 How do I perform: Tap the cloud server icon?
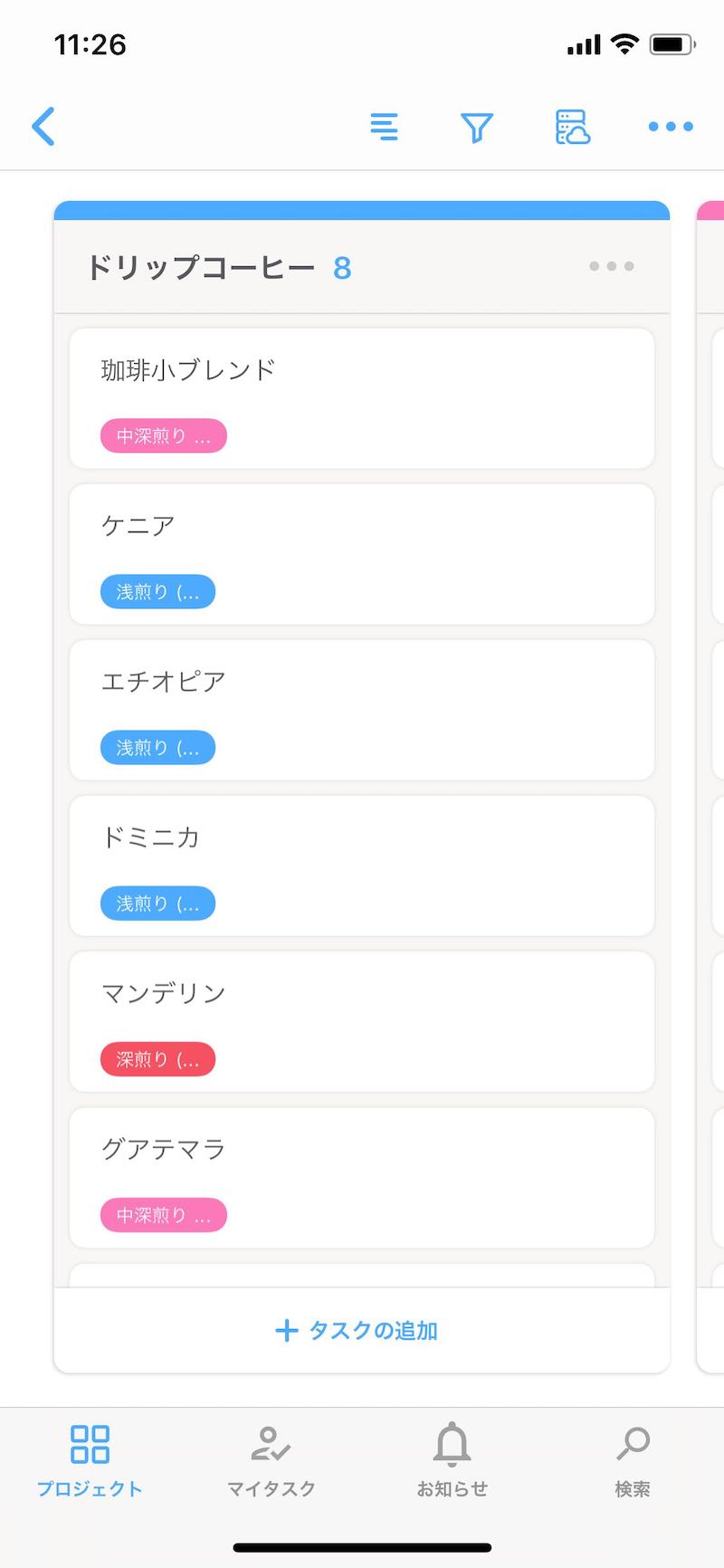pos(573,127)
